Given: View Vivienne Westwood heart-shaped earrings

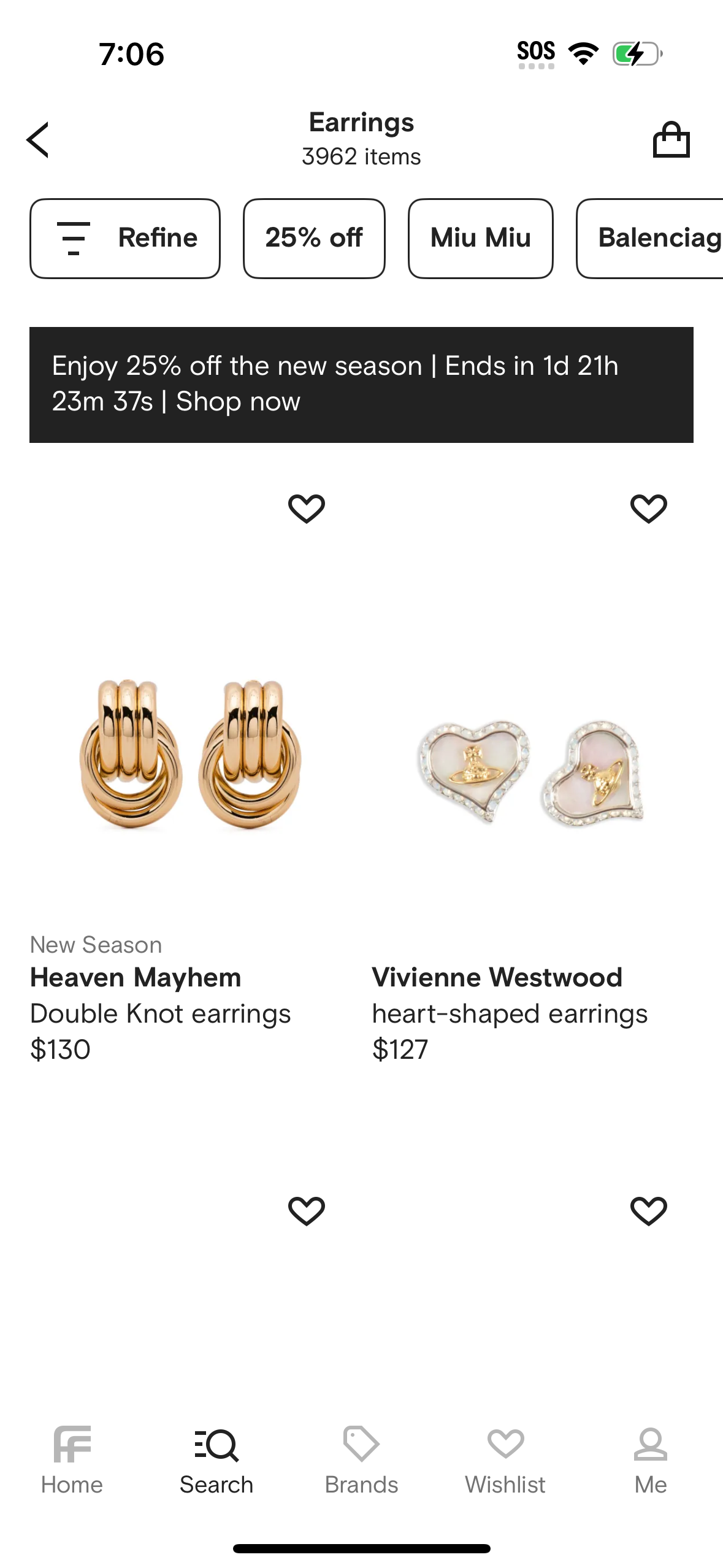Looking at the screenshot, I should [531, 772].
